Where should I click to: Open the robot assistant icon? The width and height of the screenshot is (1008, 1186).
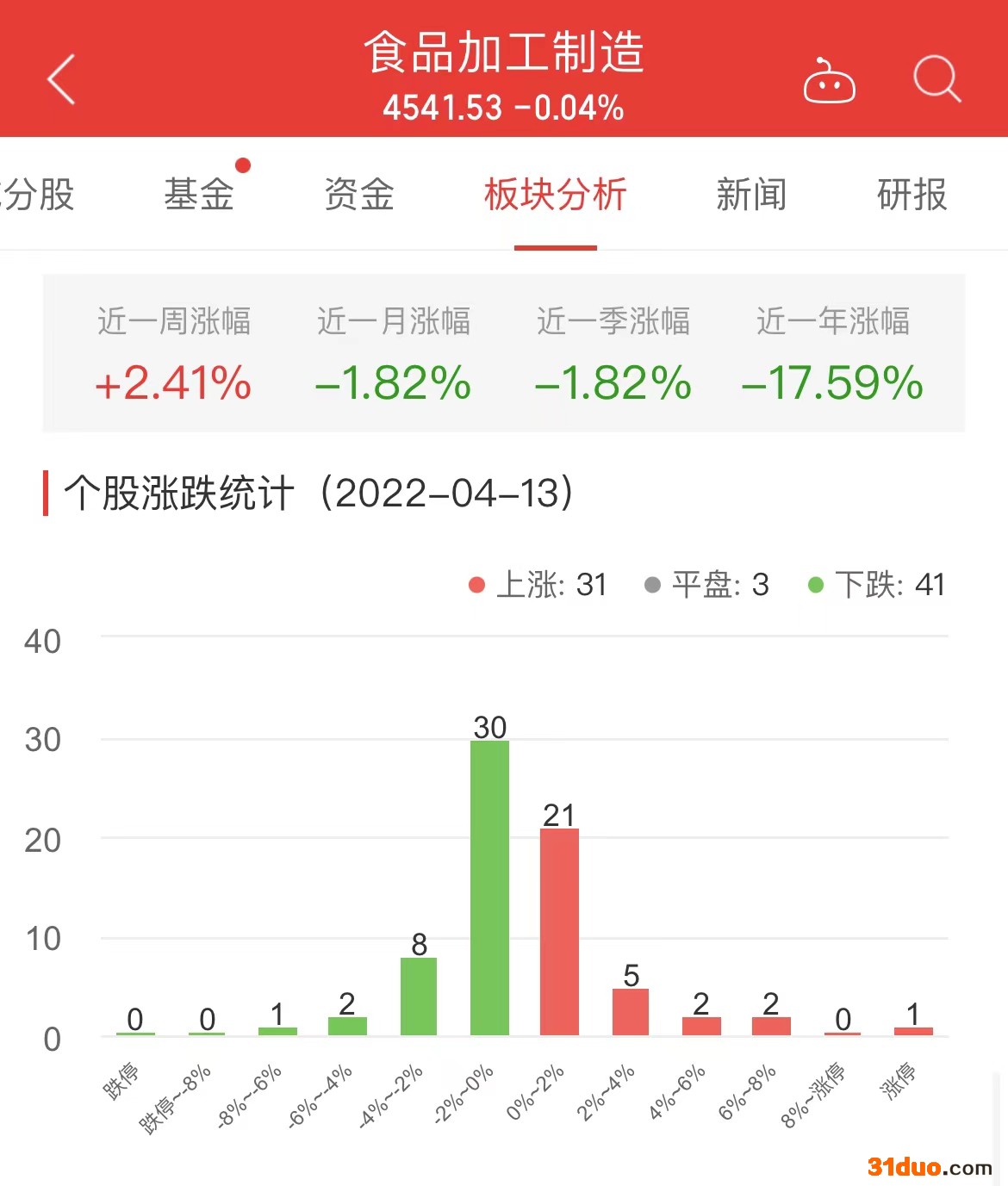click(x=829, y=82)
